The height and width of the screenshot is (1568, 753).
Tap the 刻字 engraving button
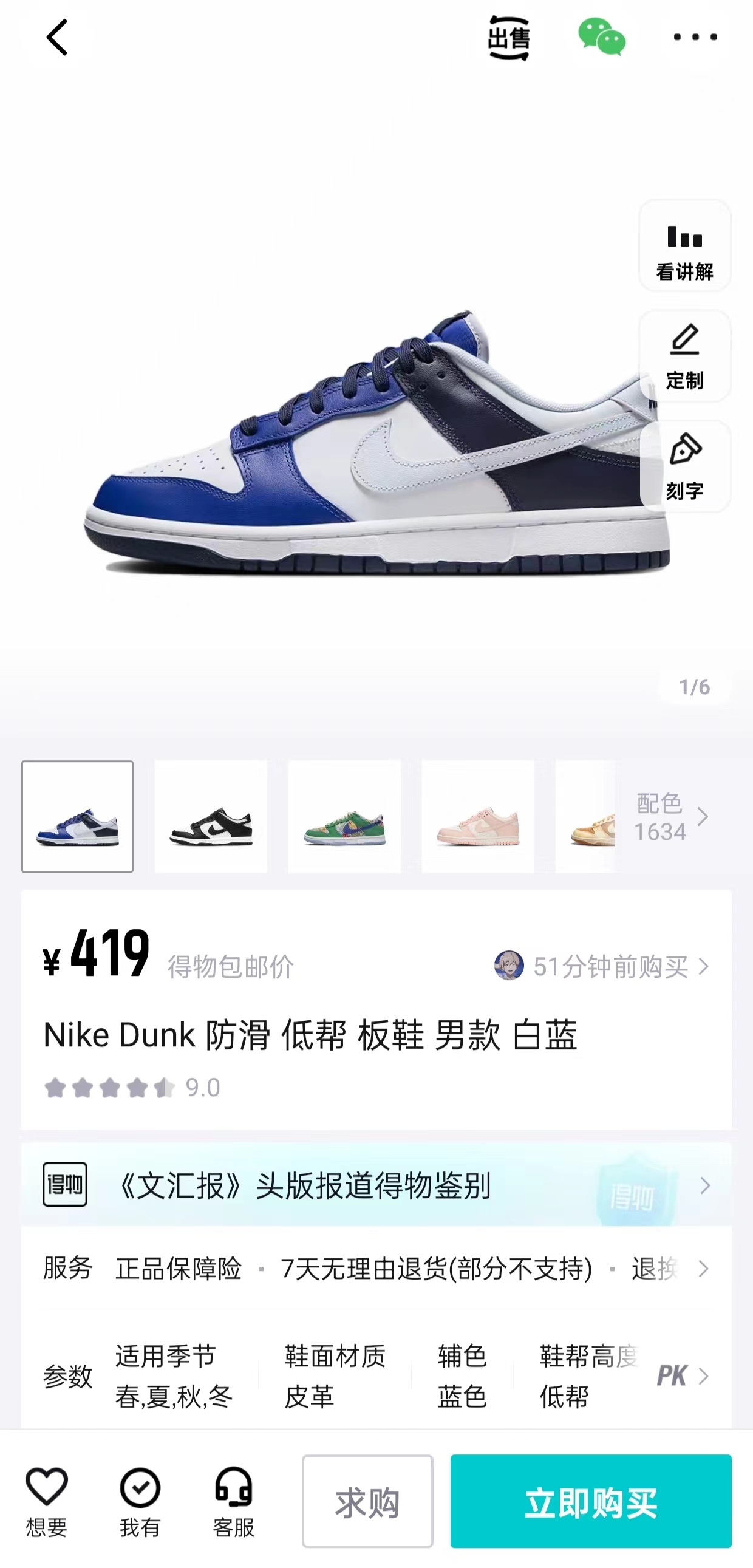tap(685, 467)
